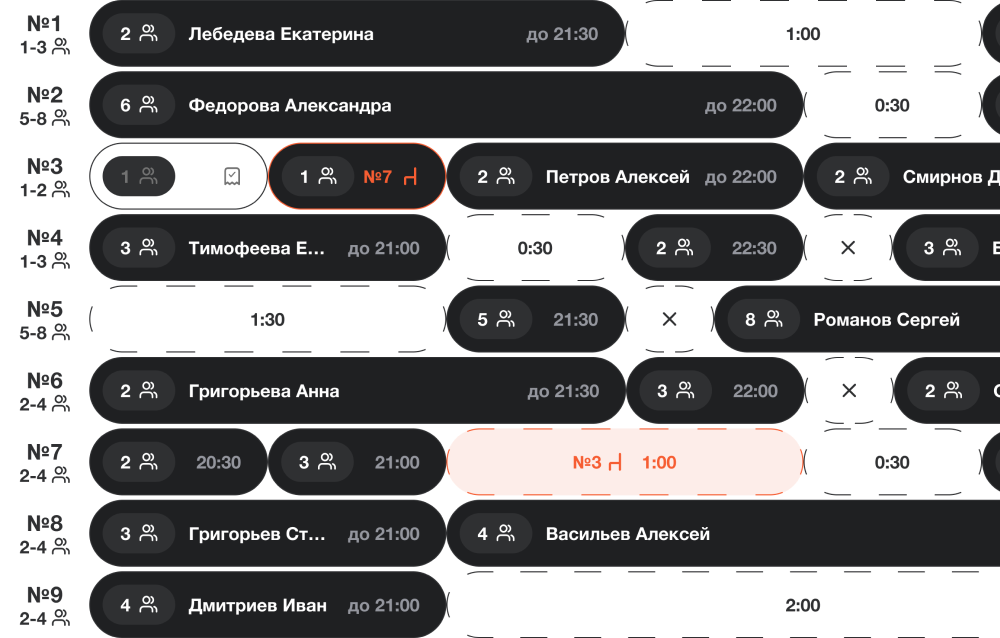Viewport: 1000px width, 638px height.
Task: Open the 22:00 booking for 3 guests
Action: (714, 391)
